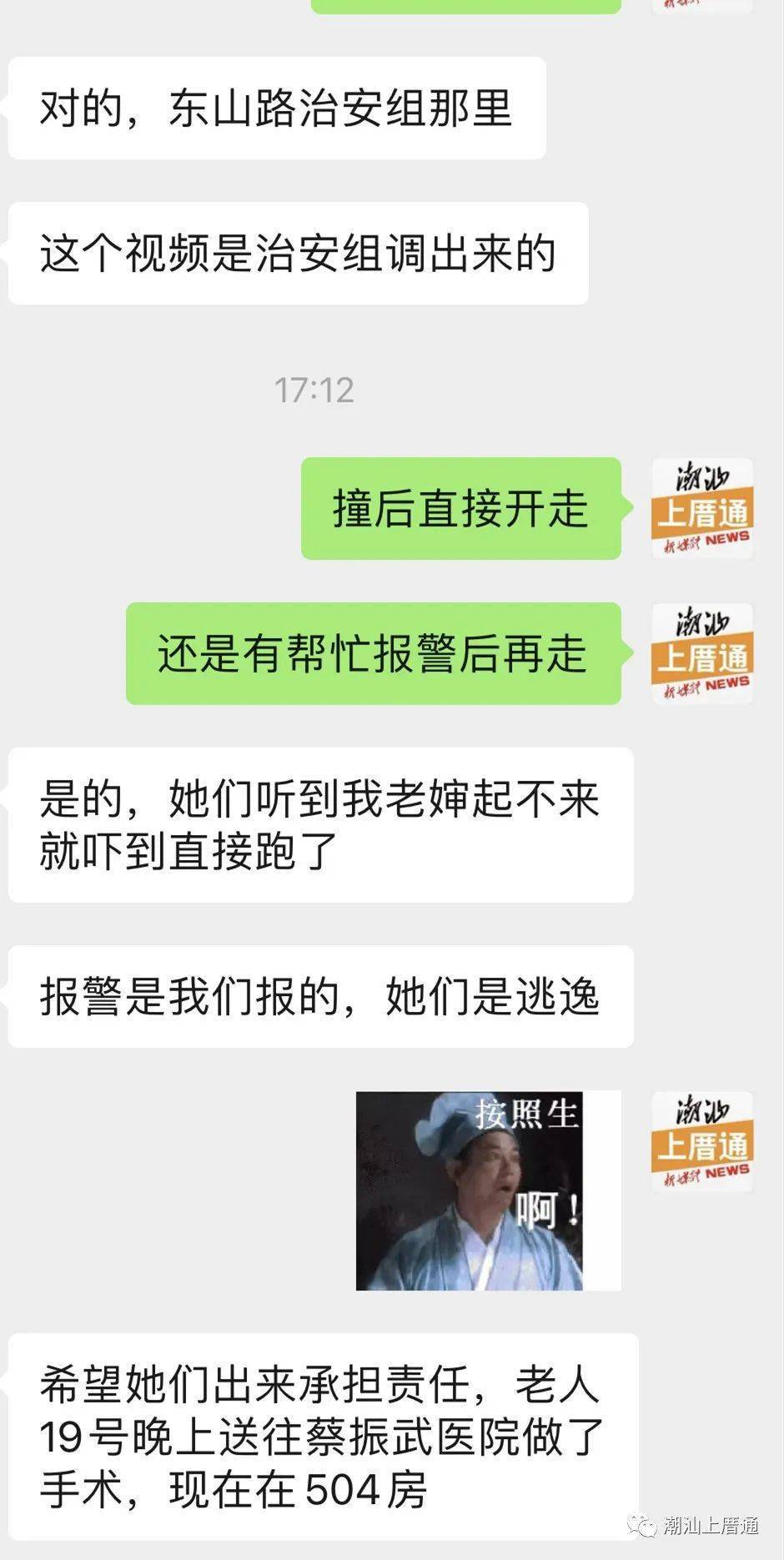Tap avatar next to 还是有帮忙报警后再走 message

701,653
